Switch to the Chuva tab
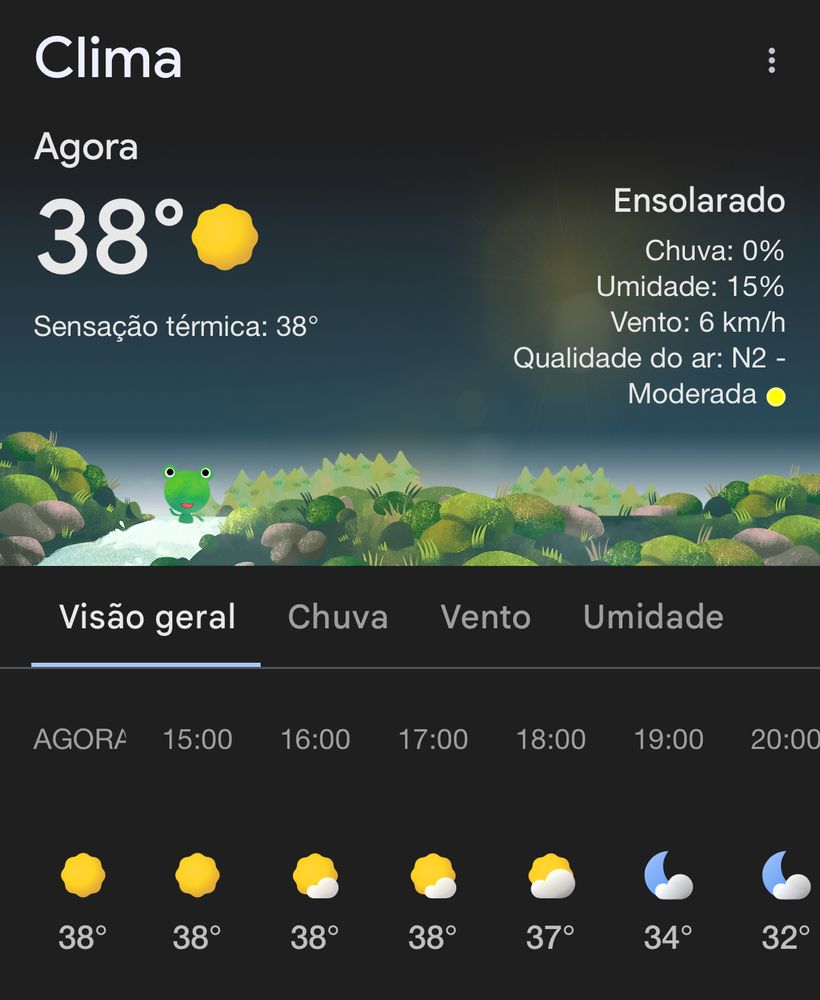This screenshot has width=820, height=1000. [x=337, y=617]
